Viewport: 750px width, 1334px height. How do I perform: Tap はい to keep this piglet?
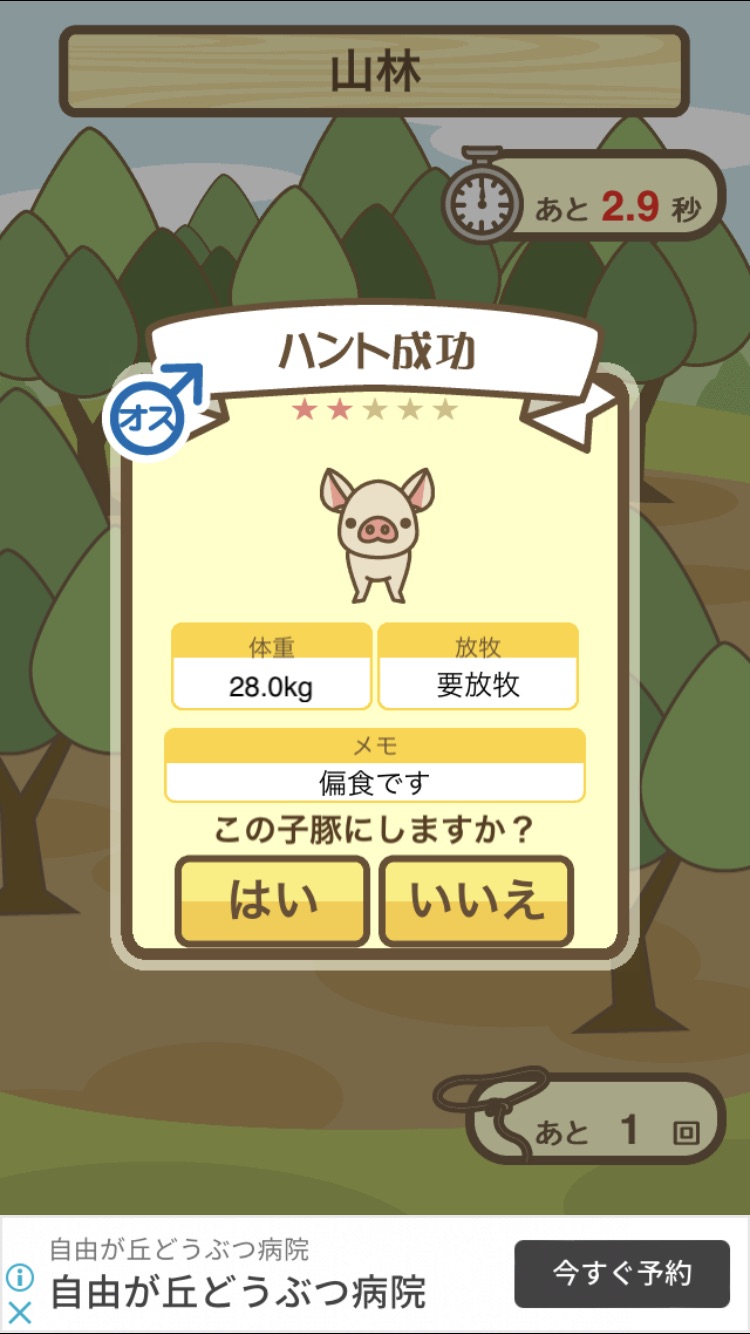pos(272,901)
